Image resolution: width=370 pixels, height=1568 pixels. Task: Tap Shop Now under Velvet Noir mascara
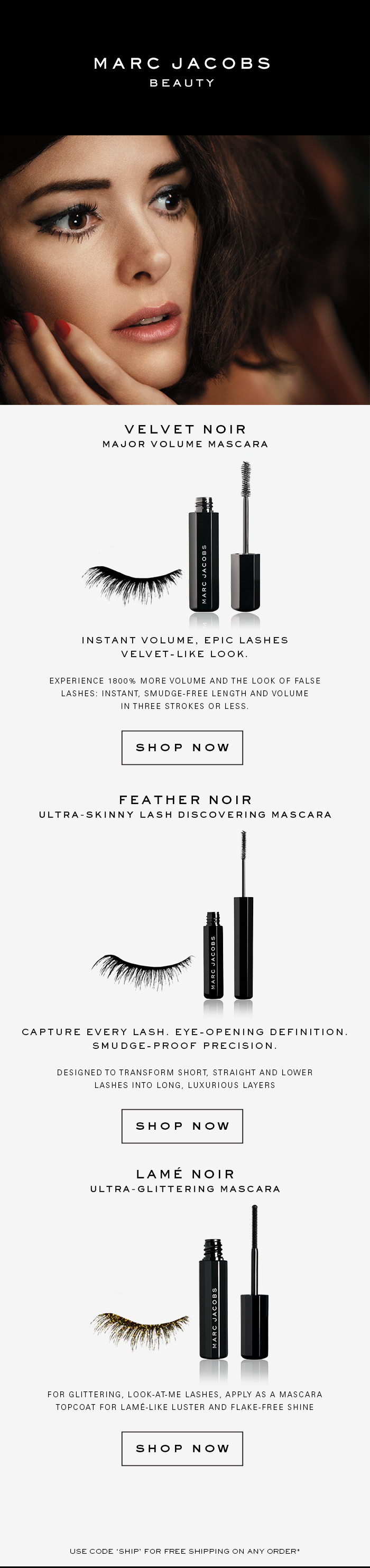tap(182, 748)
